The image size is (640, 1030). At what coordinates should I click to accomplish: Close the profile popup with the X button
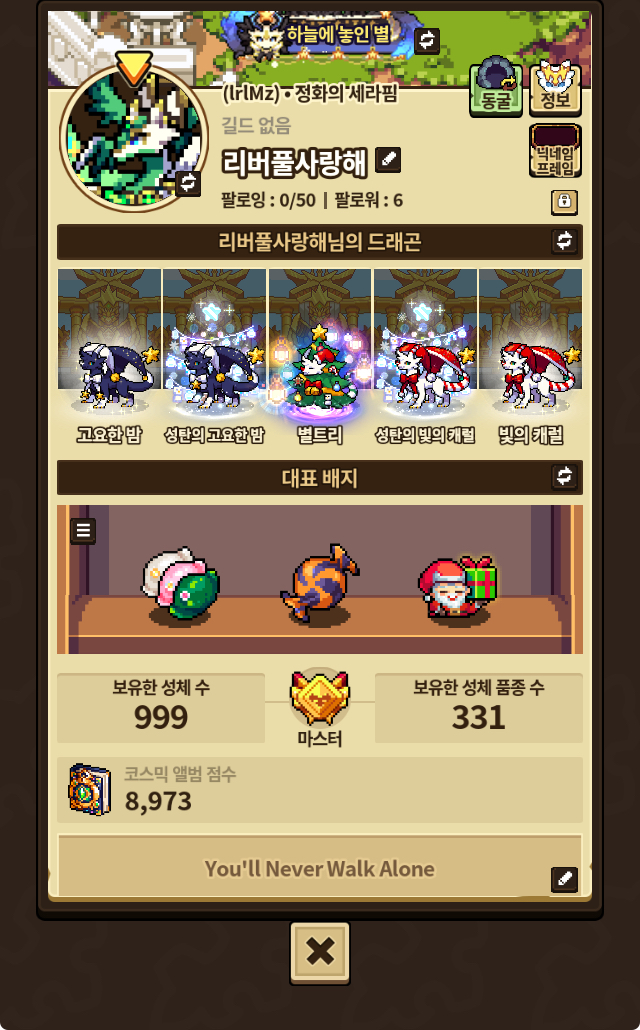tap(320, 951)
